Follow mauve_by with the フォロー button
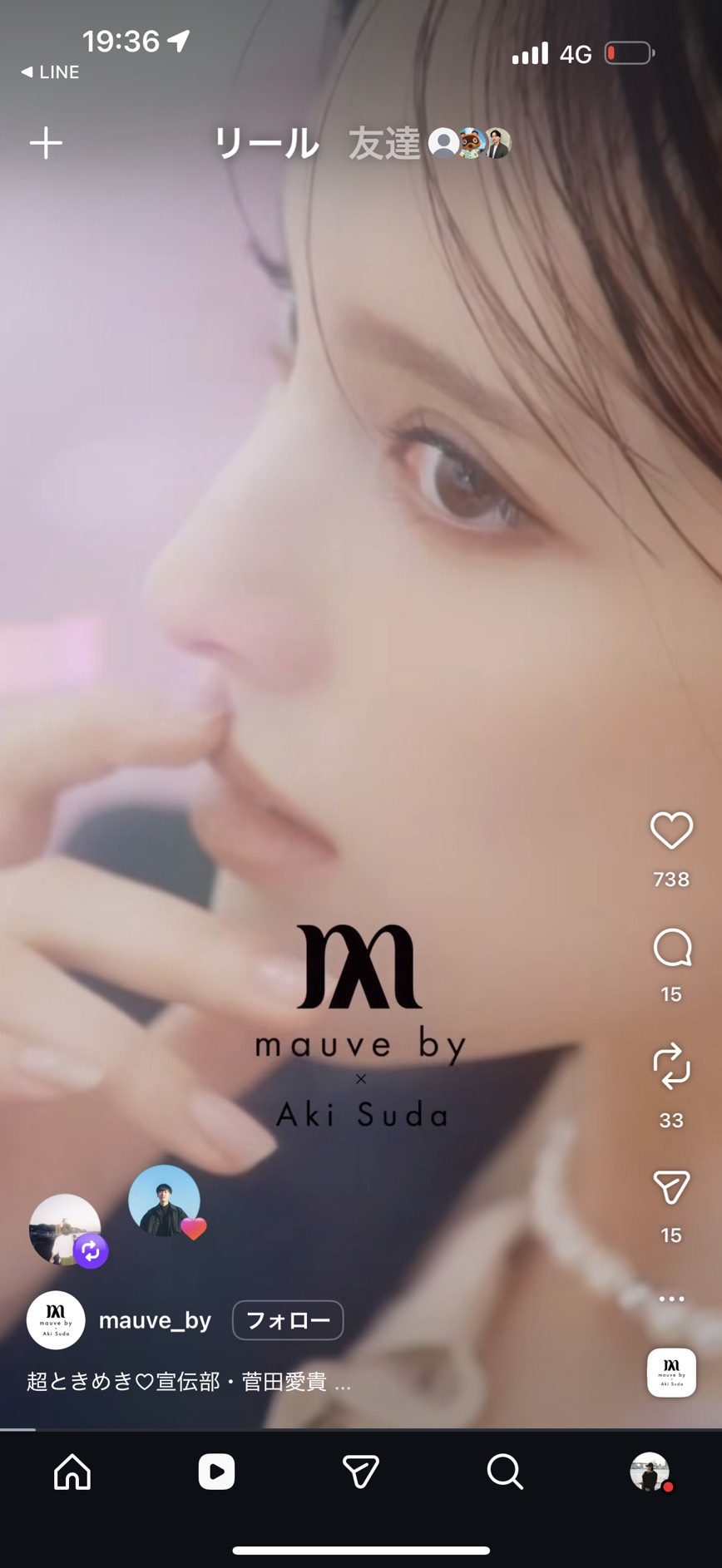Viewport: 722px width, 1568px height. [288, 1320]
